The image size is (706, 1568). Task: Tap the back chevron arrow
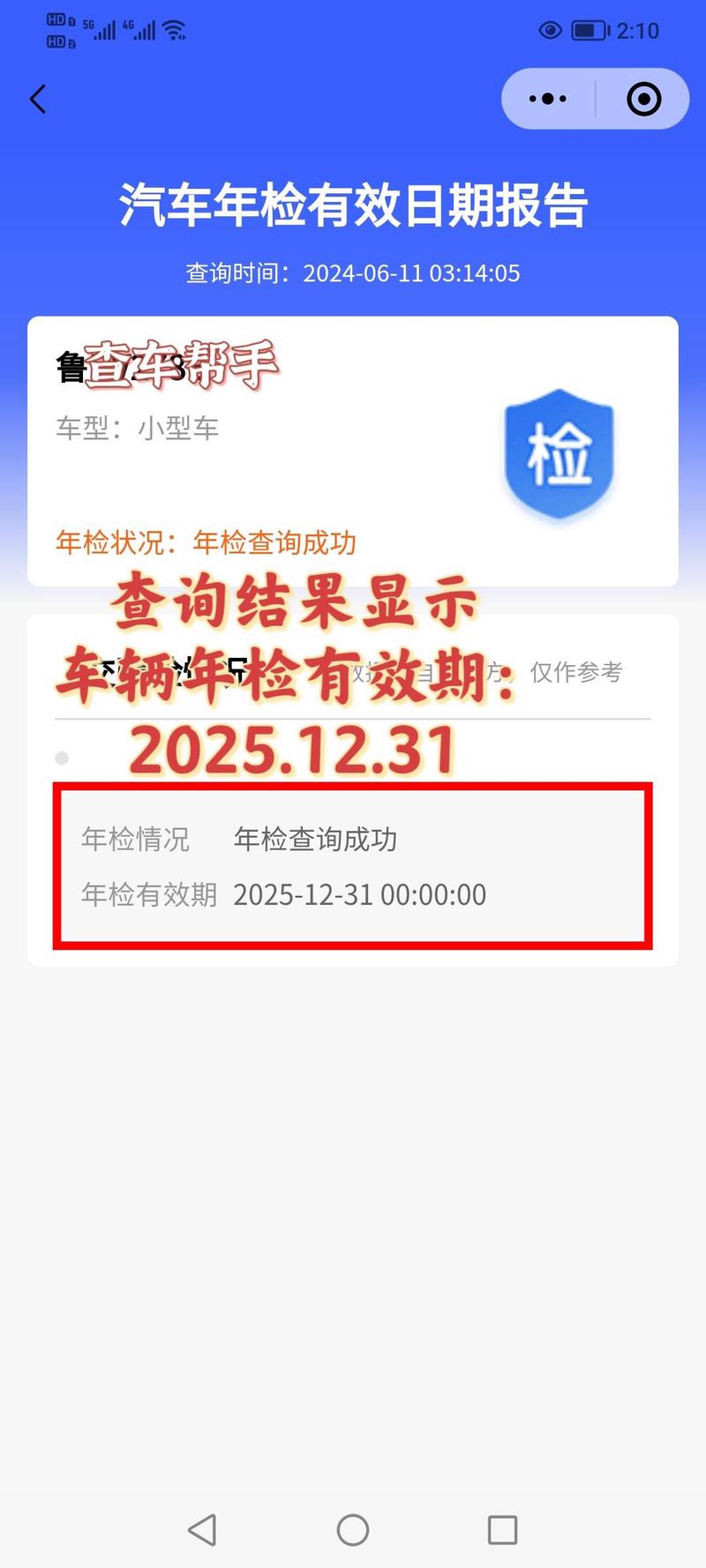point(37,99)
